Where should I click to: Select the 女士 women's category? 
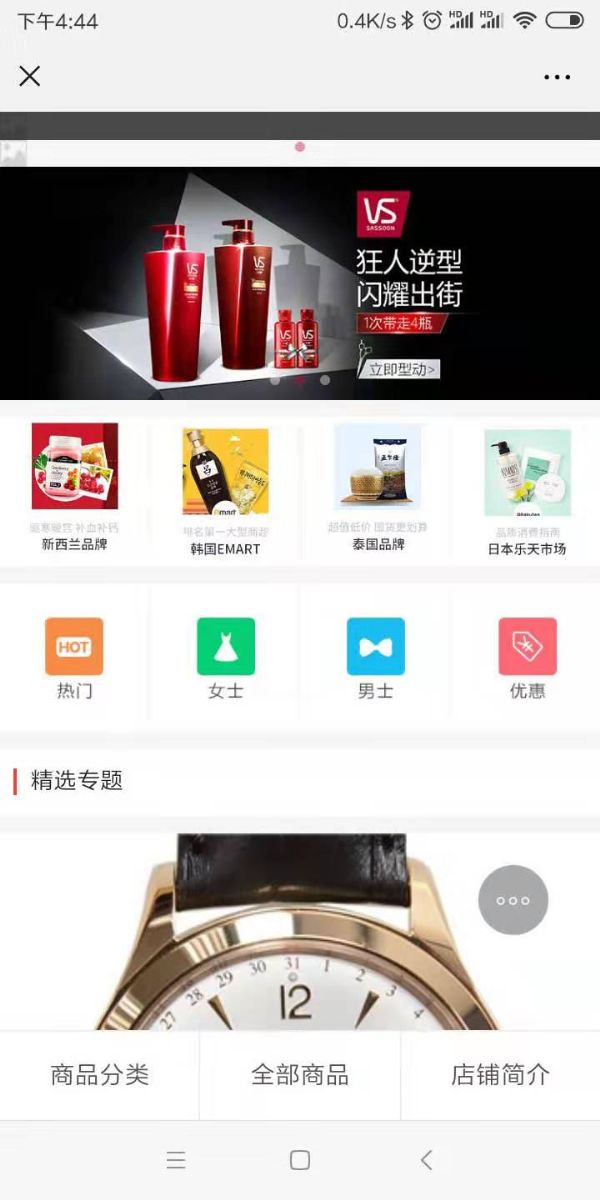click(225, 658)
